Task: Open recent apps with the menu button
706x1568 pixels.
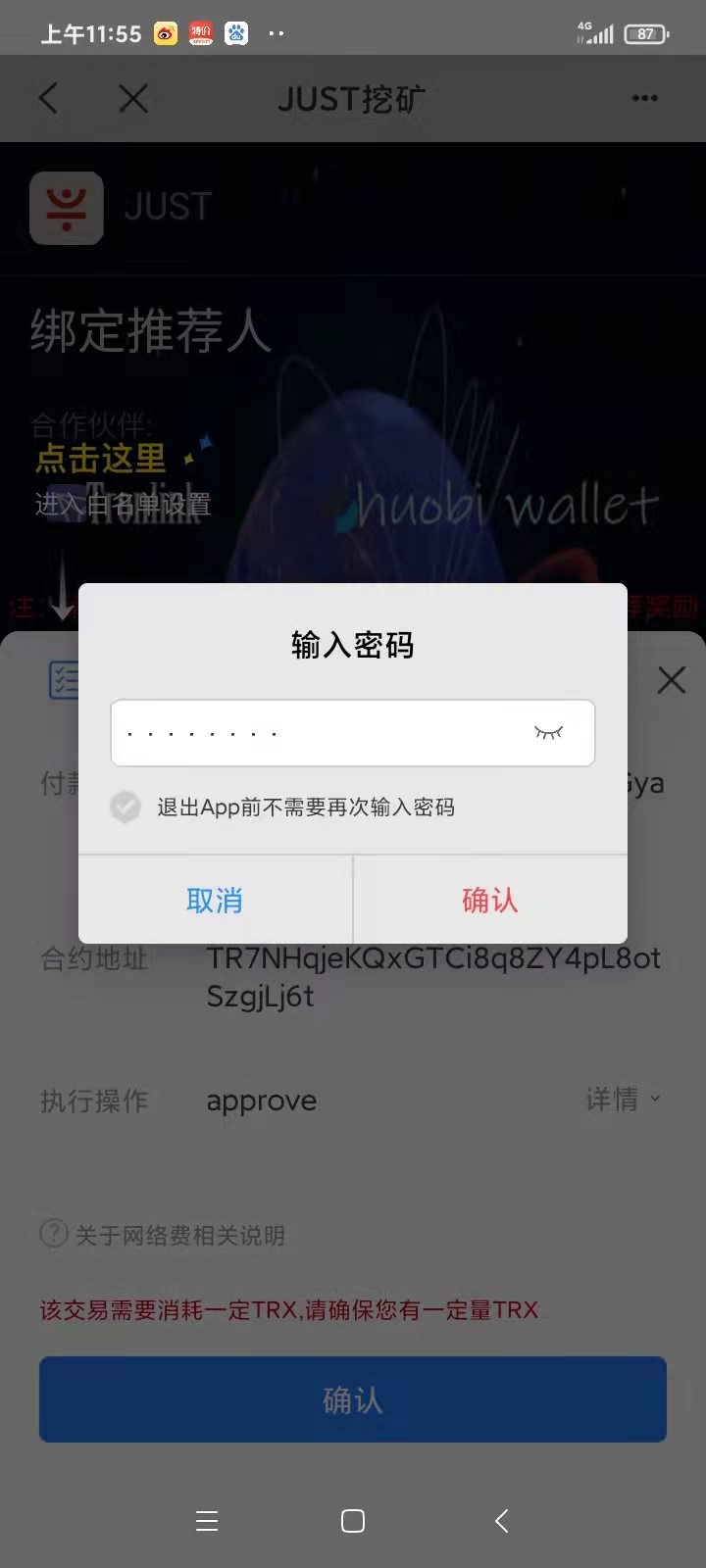Action: point(206,1521)
